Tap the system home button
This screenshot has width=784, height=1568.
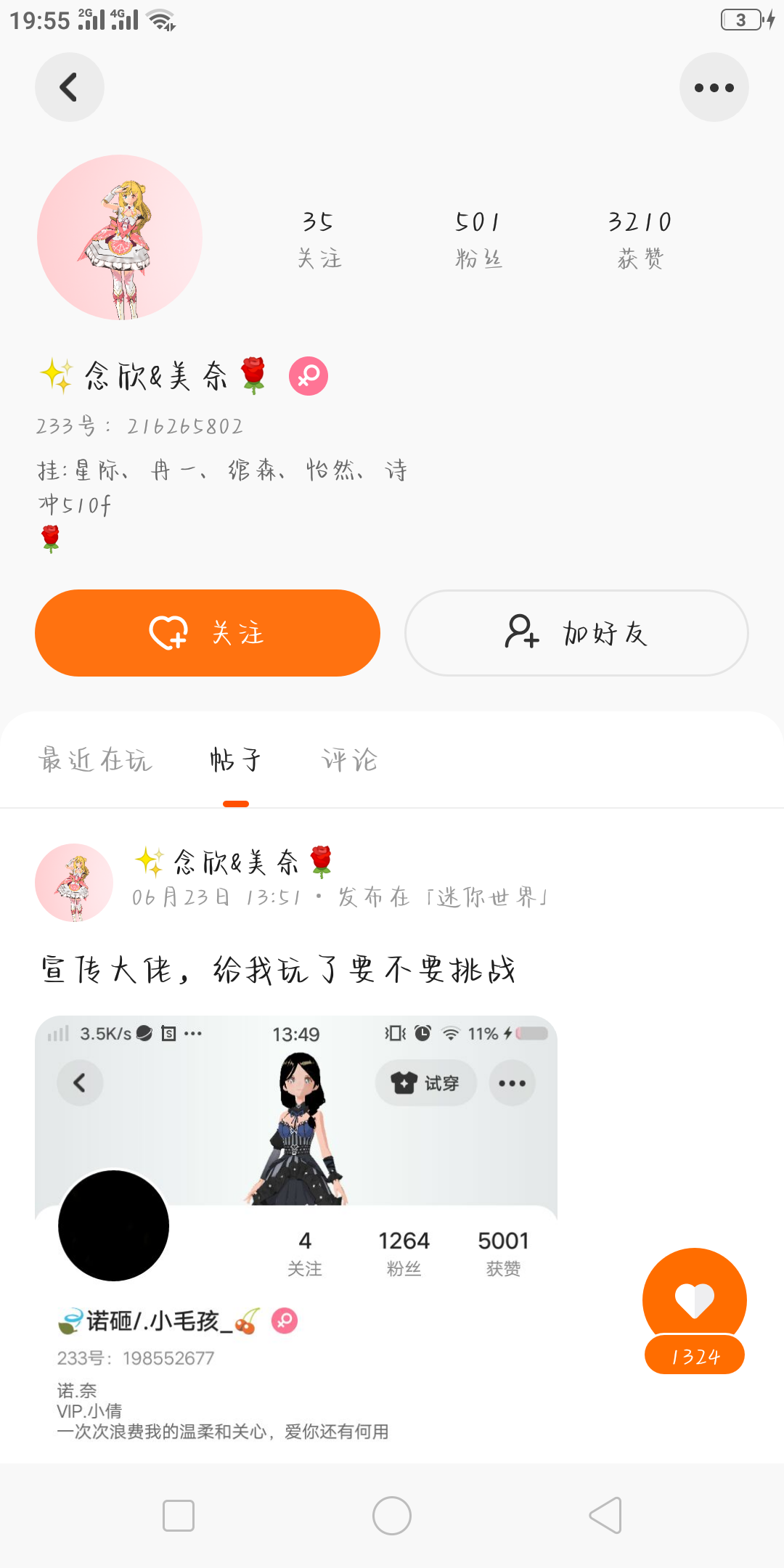pos(392,1516)
